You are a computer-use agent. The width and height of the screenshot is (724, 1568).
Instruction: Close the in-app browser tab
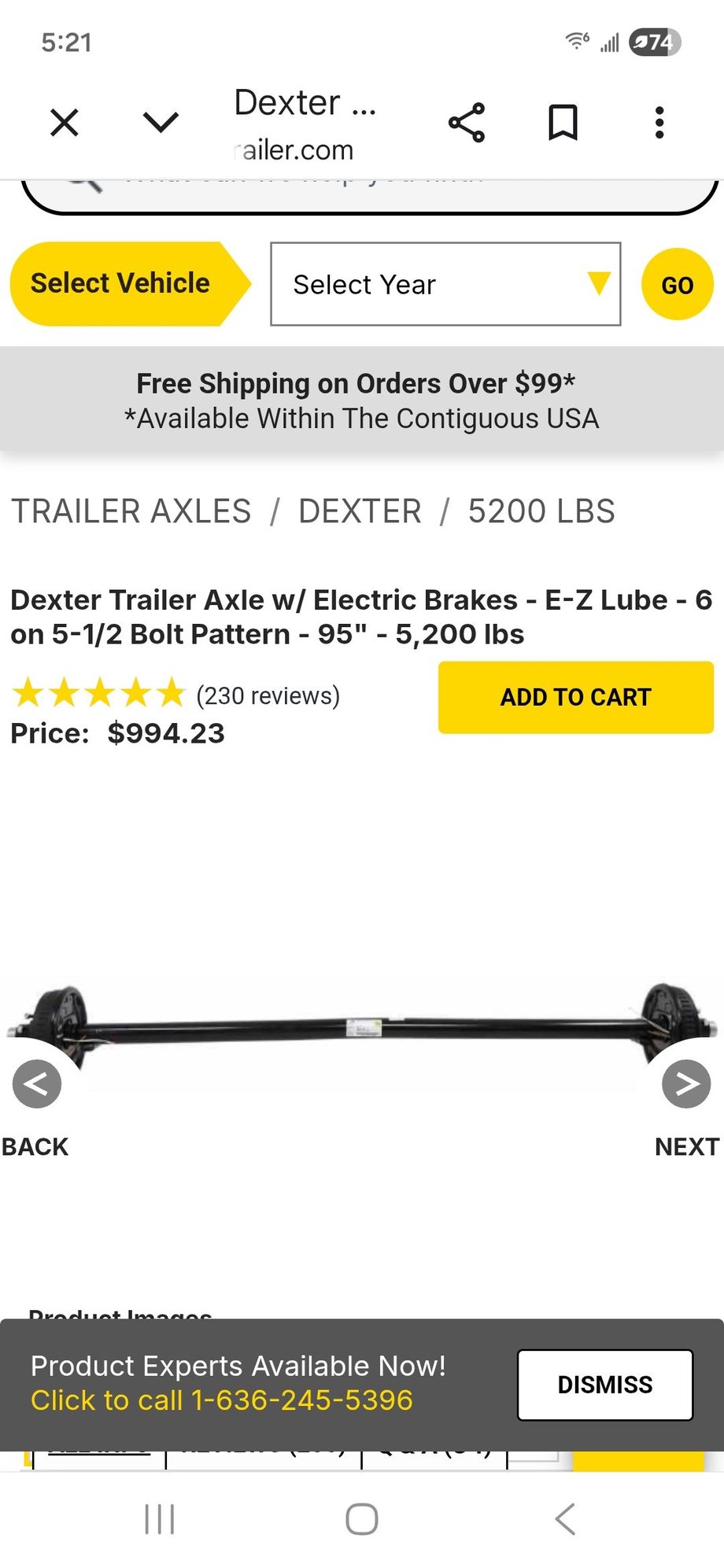pyautogui.click(x=65, y=123)
